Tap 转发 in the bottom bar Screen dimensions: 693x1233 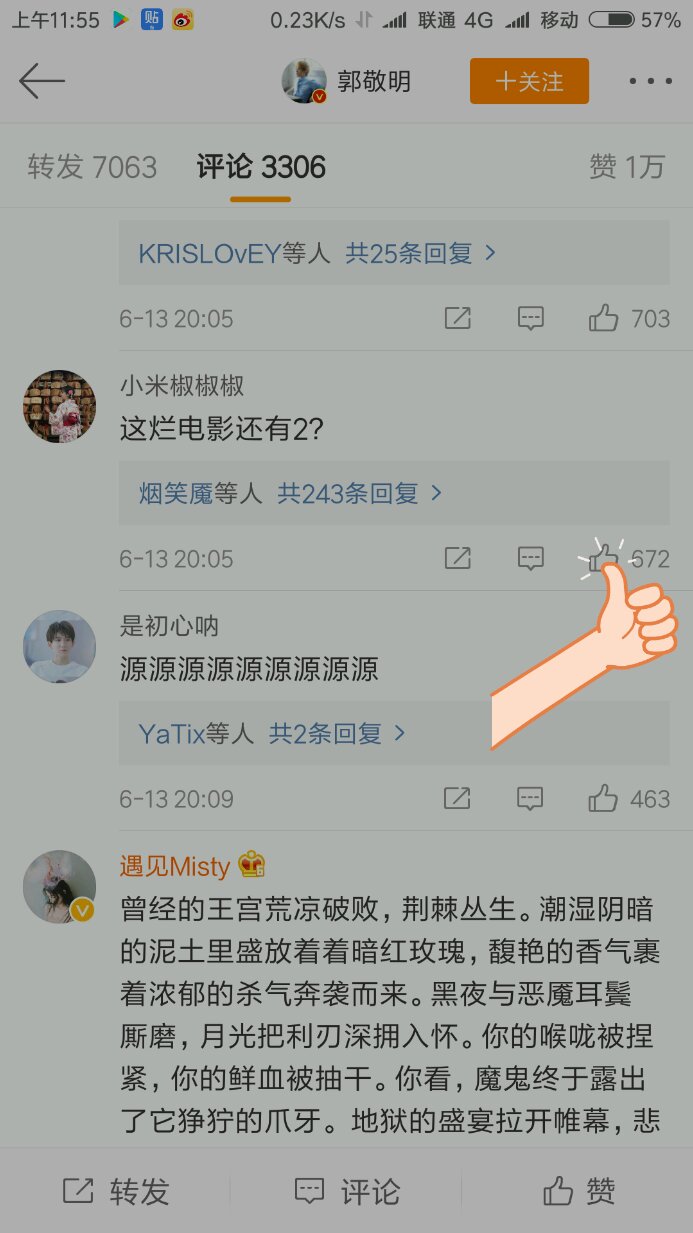click(116, 1191)
